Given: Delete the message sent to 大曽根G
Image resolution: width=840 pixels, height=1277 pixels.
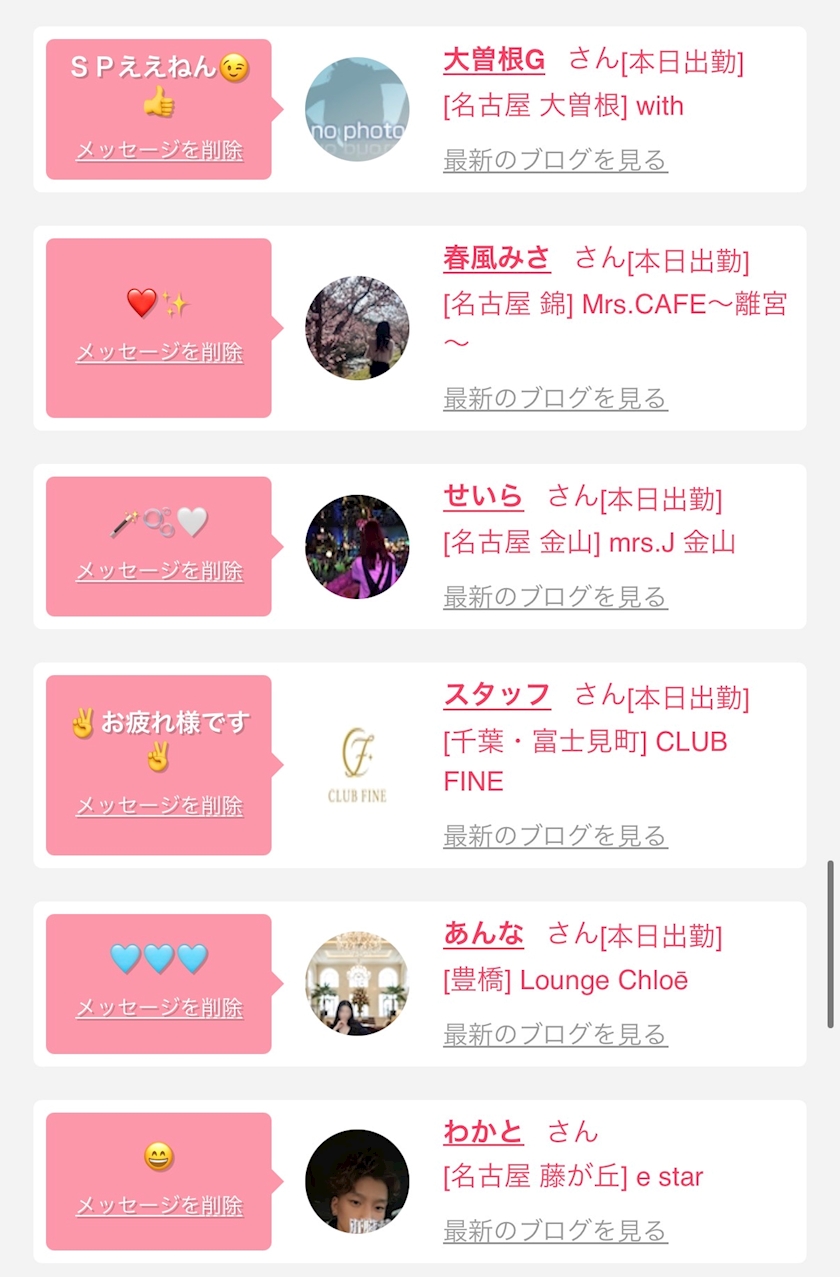Looking at the screenshot, I should 160,151.
